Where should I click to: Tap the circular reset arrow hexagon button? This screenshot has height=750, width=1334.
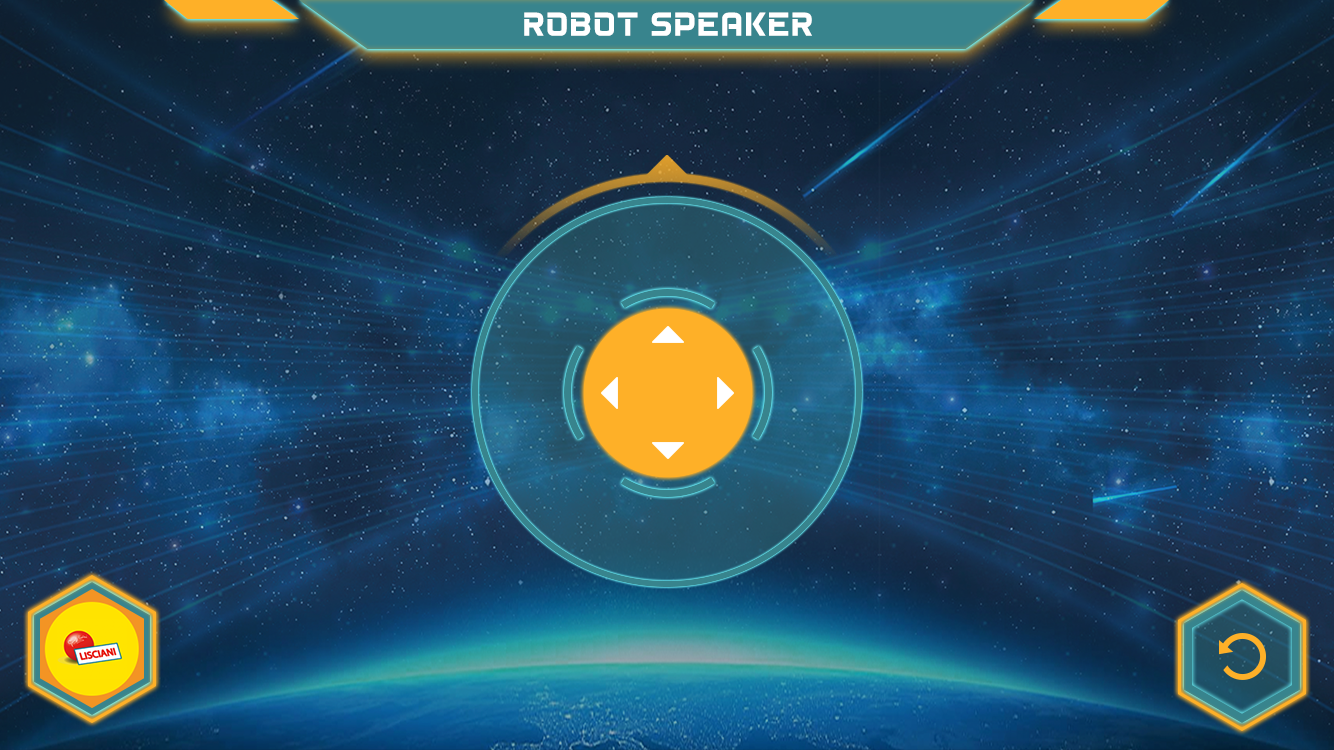[x=1242, y=657]
